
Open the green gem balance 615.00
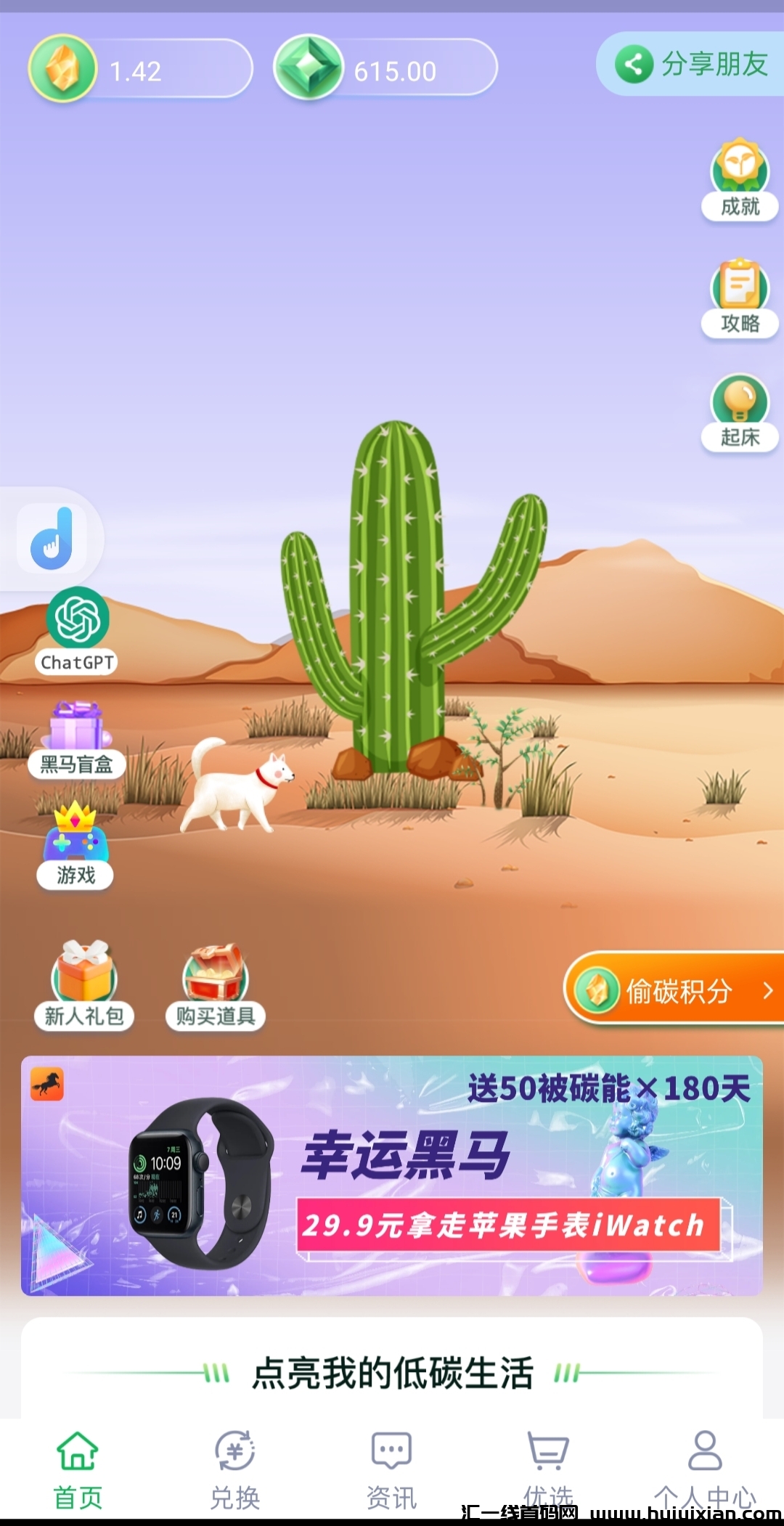point(385,69)
